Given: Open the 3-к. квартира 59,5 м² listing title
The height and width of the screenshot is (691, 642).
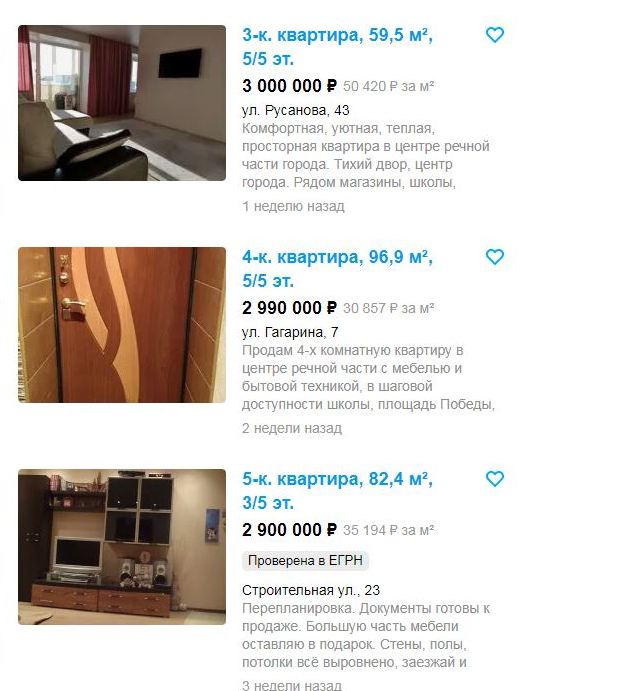Looking at the screenshot, I should 336,36.
